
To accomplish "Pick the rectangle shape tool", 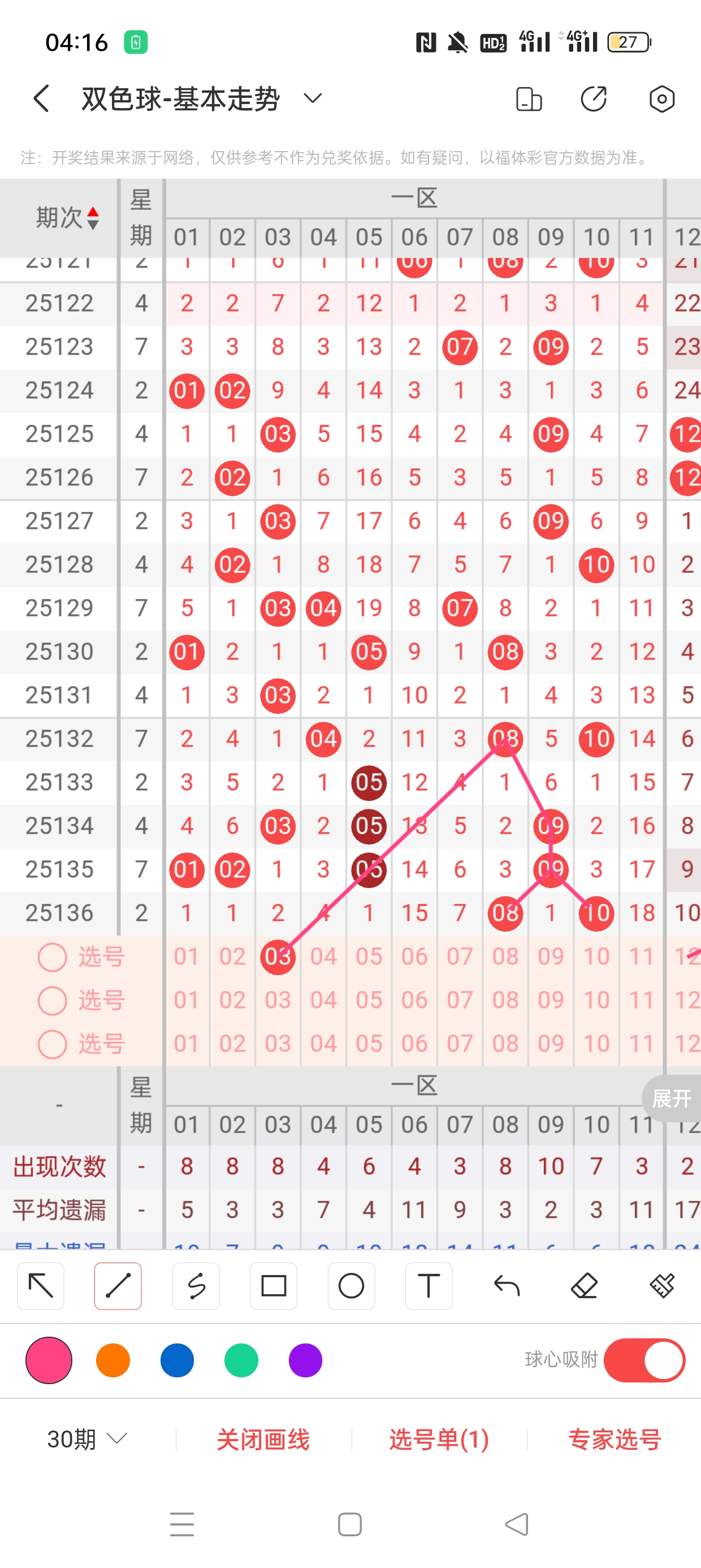I will point(273,1286).
